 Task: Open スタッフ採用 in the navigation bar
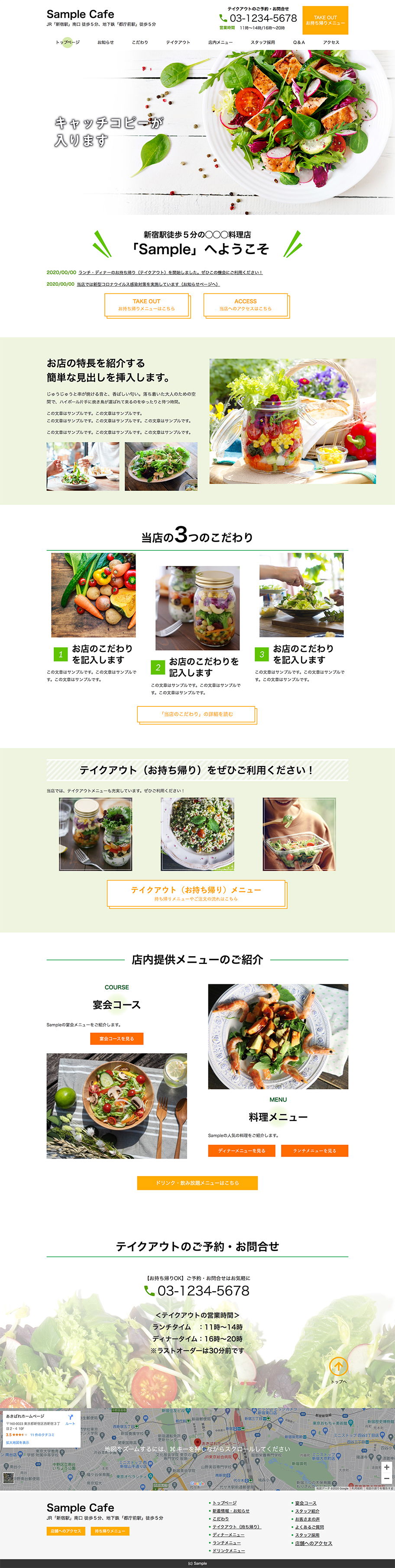[x=262, y=42]
